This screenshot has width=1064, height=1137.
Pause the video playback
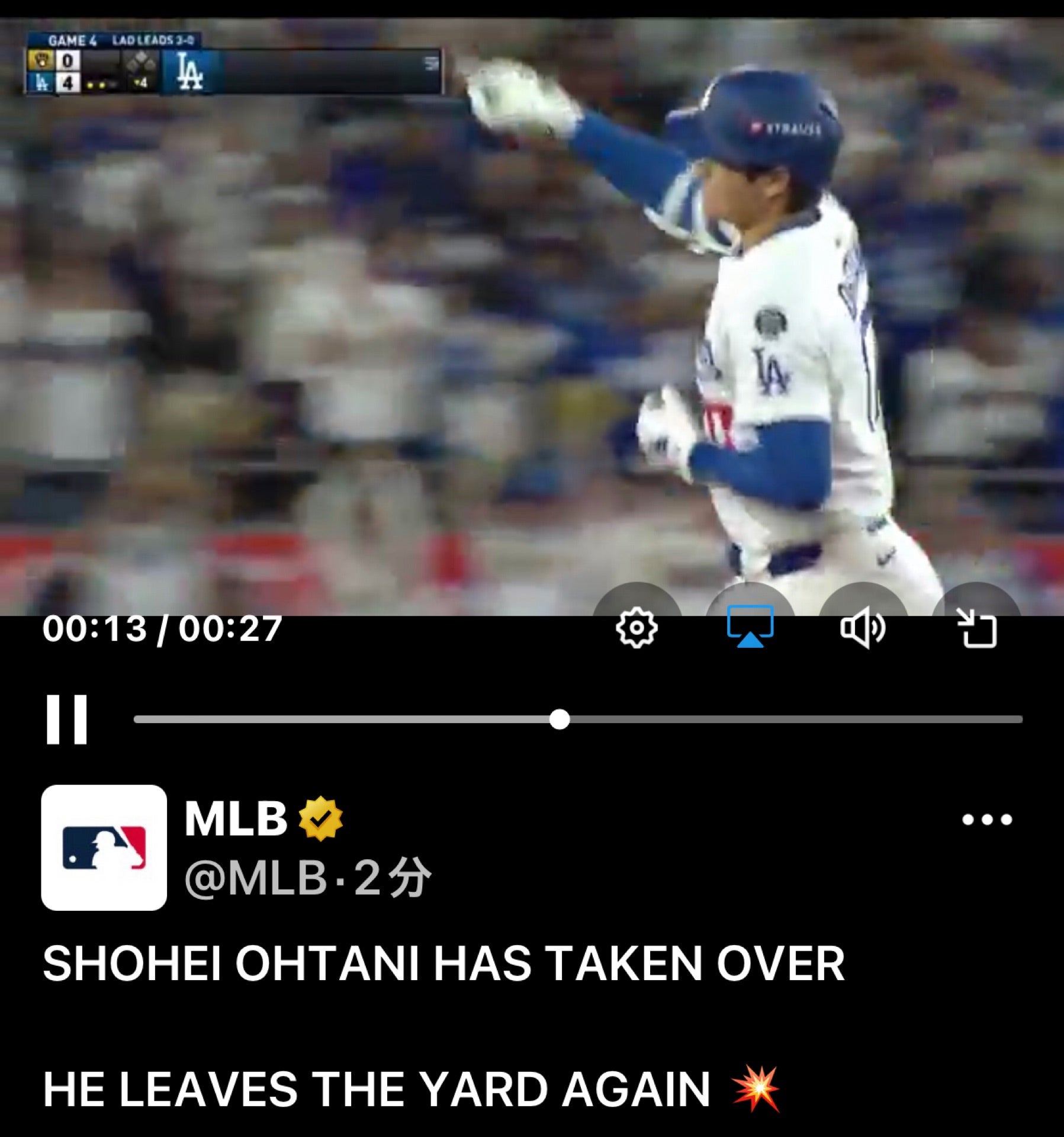(66, 720)
